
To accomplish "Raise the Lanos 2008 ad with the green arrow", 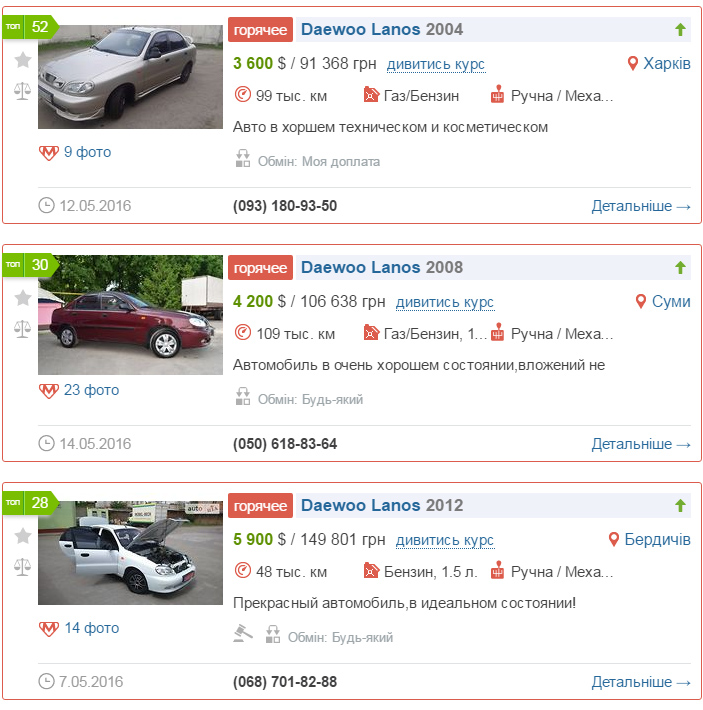I will (680, 268).
